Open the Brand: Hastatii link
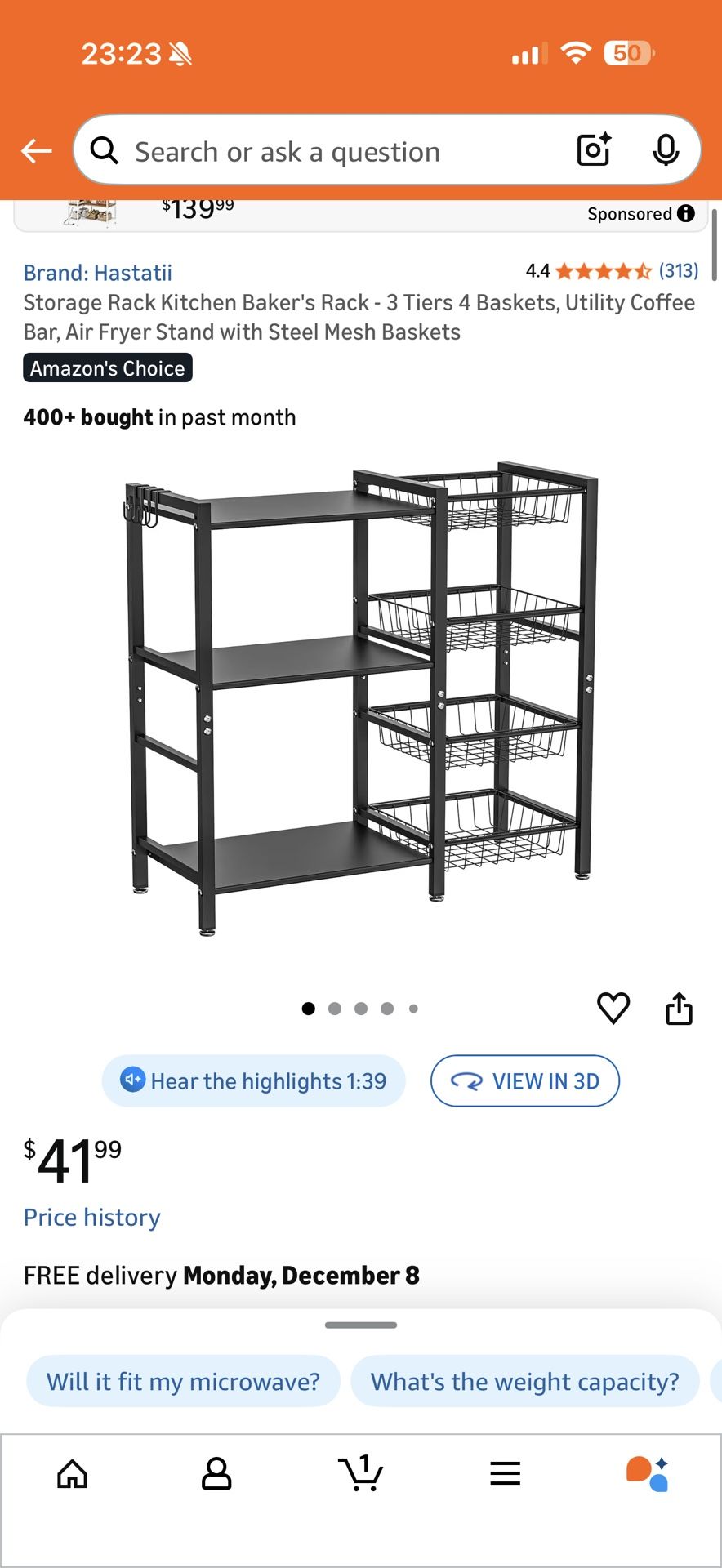The image size is (722, 1568). tap(98, 272)
